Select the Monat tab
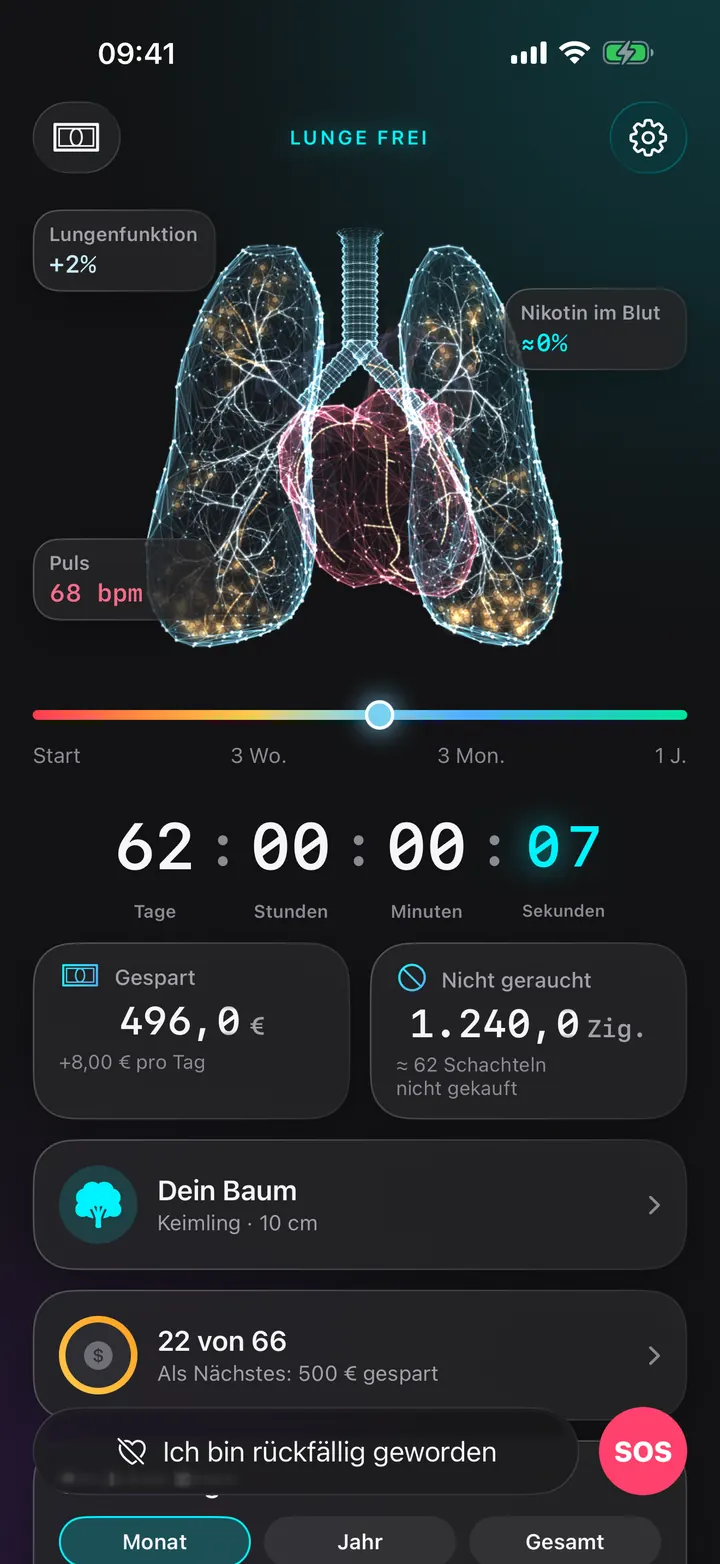720x1564 pixels. [x=155, y=1541]
